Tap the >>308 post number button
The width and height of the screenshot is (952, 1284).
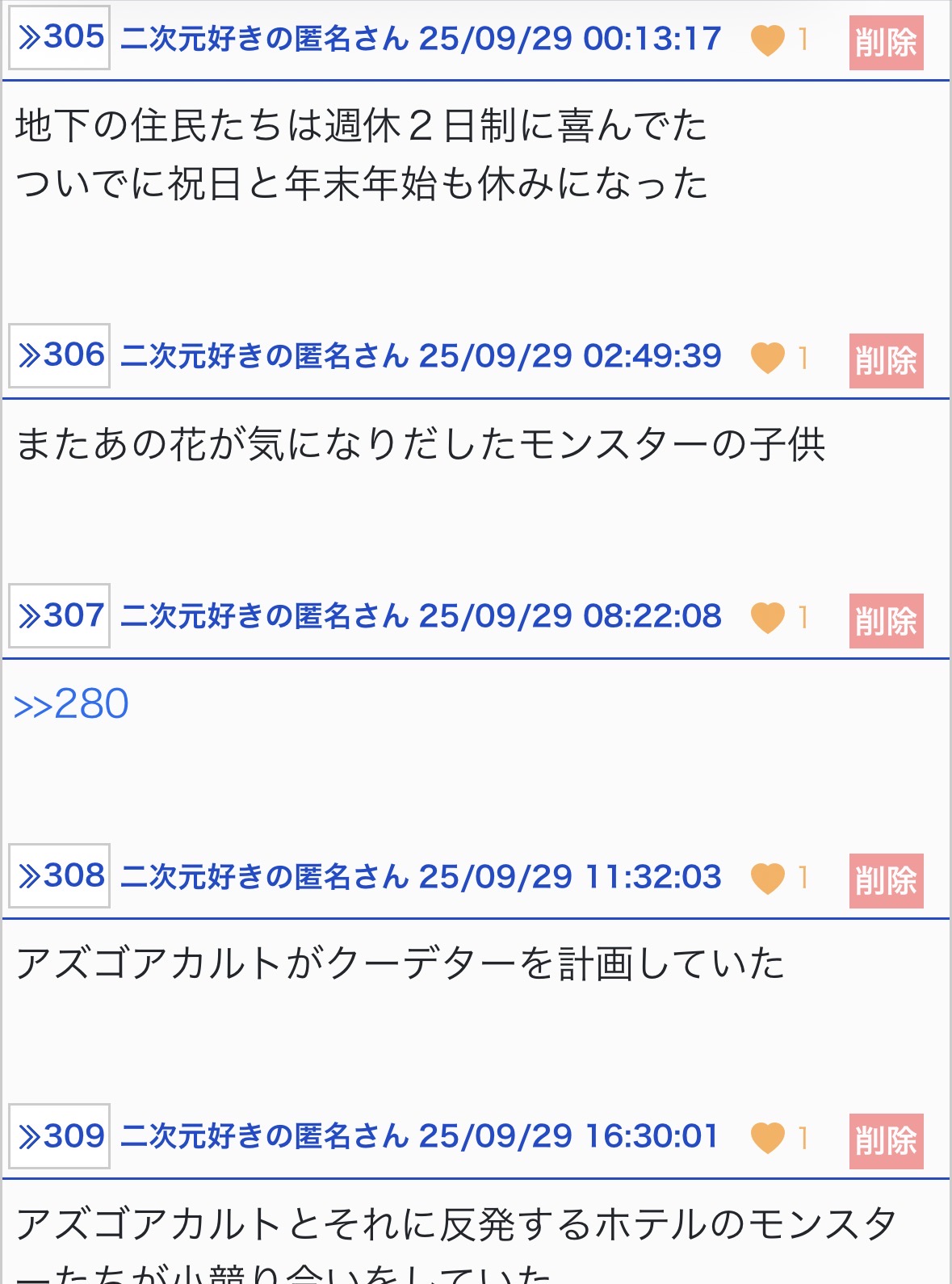tap(60, 876)
